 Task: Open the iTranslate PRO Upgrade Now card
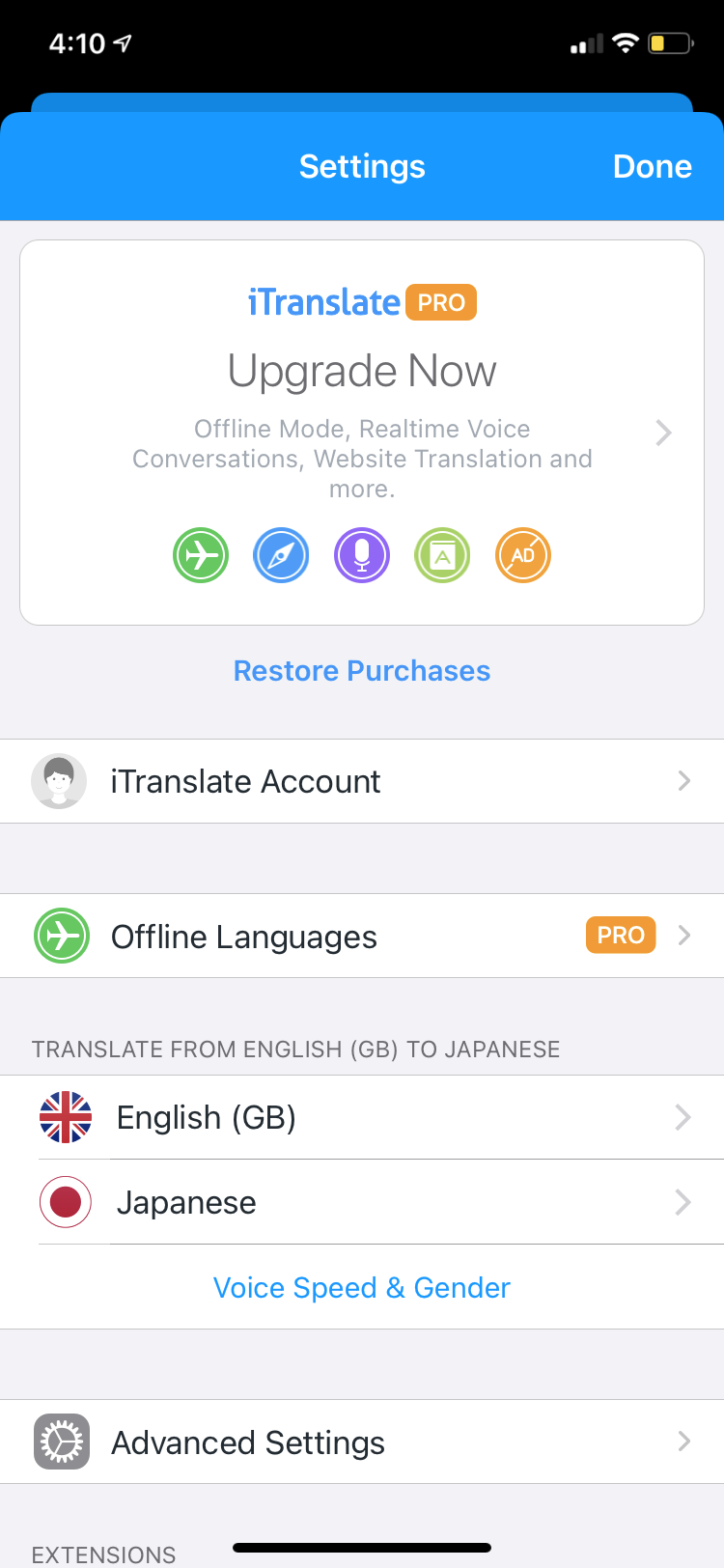(362, 432)
